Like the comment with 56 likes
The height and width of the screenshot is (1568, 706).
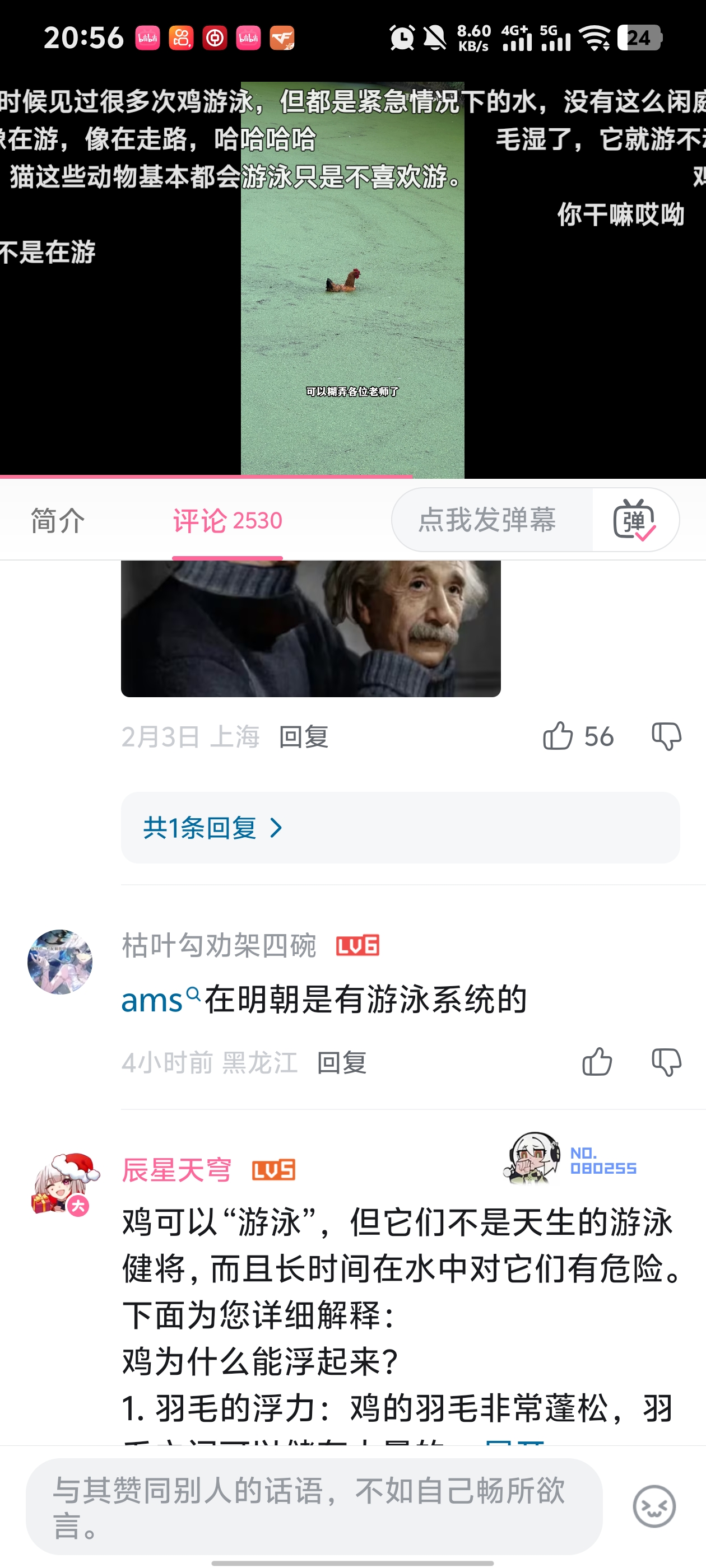point(558,736)
